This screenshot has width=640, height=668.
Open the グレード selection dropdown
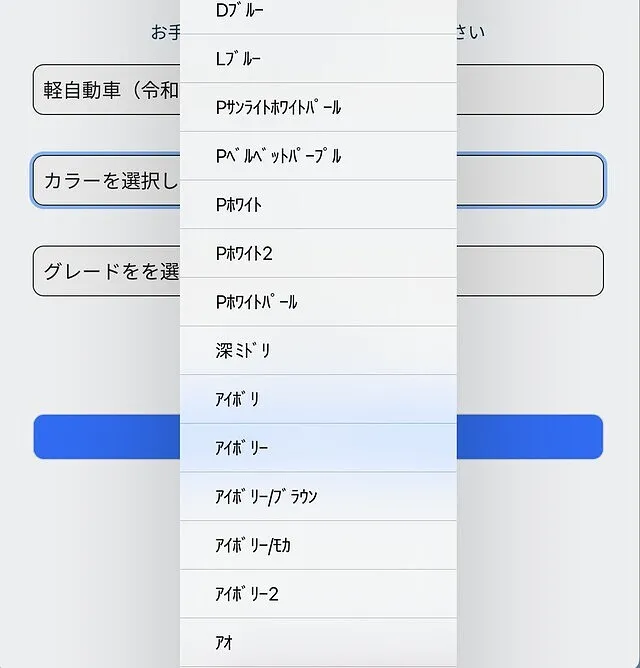(105, 271)
